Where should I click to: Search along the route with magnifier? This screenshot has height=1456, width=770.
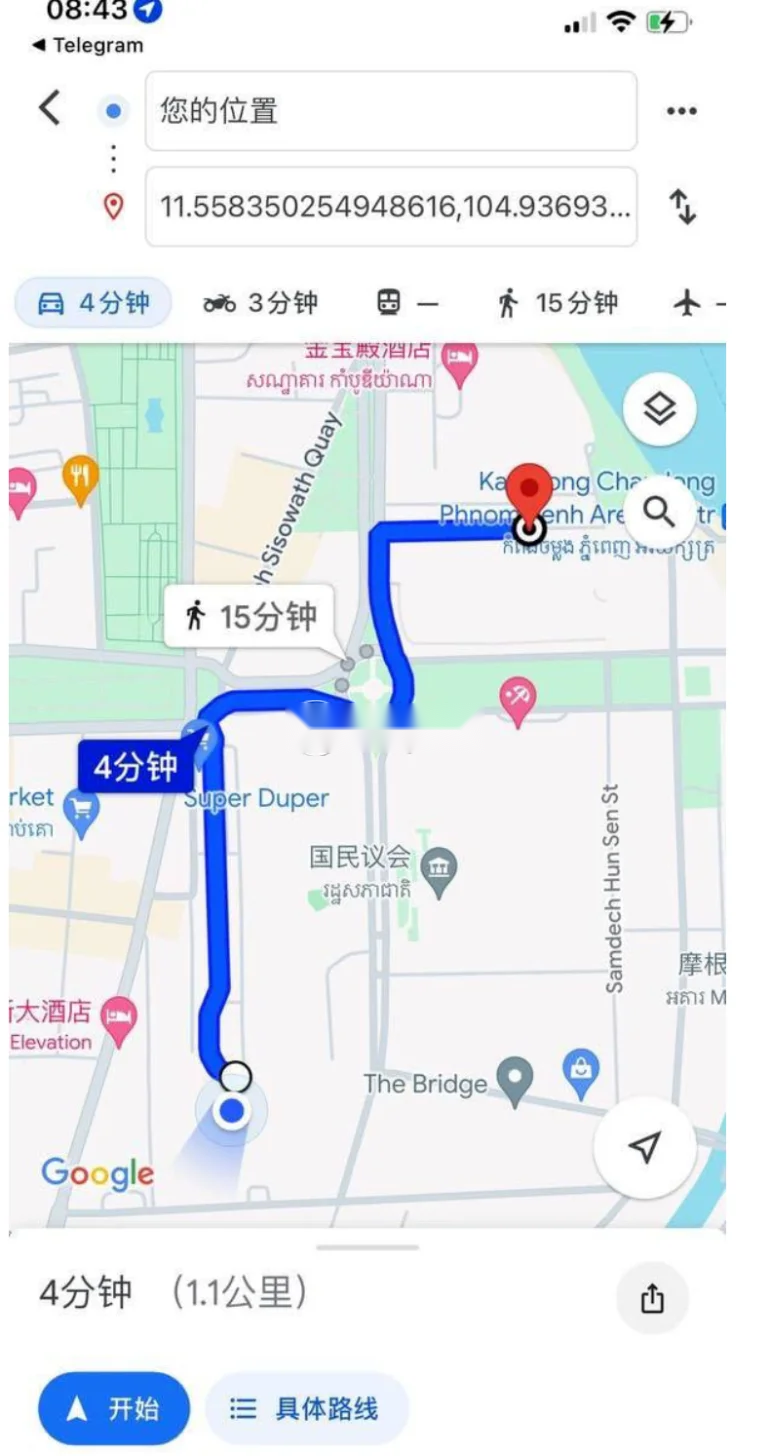(x=658, y=512)
